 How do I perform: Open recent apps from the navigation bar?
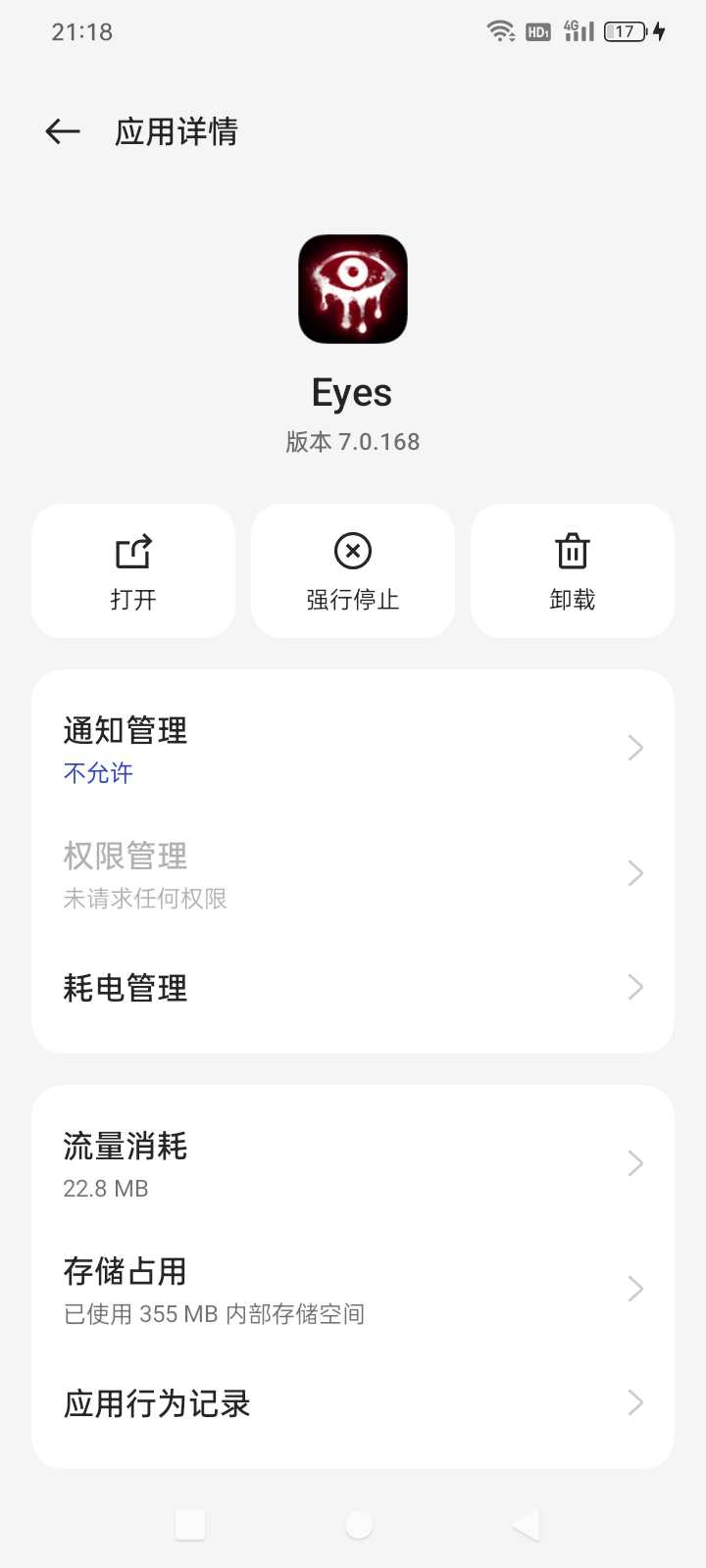pos(190,1525)
